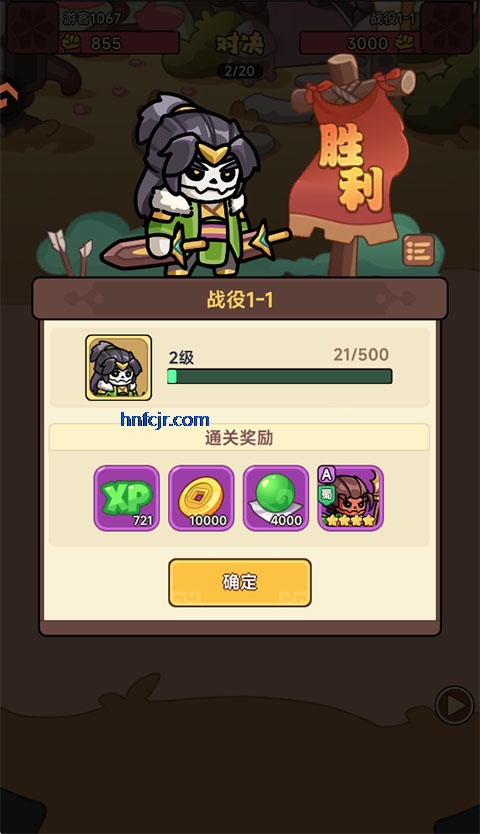Screen dimensions: 480x834
Task: Tap the play arrow button
Action: (x=454, y=705)
